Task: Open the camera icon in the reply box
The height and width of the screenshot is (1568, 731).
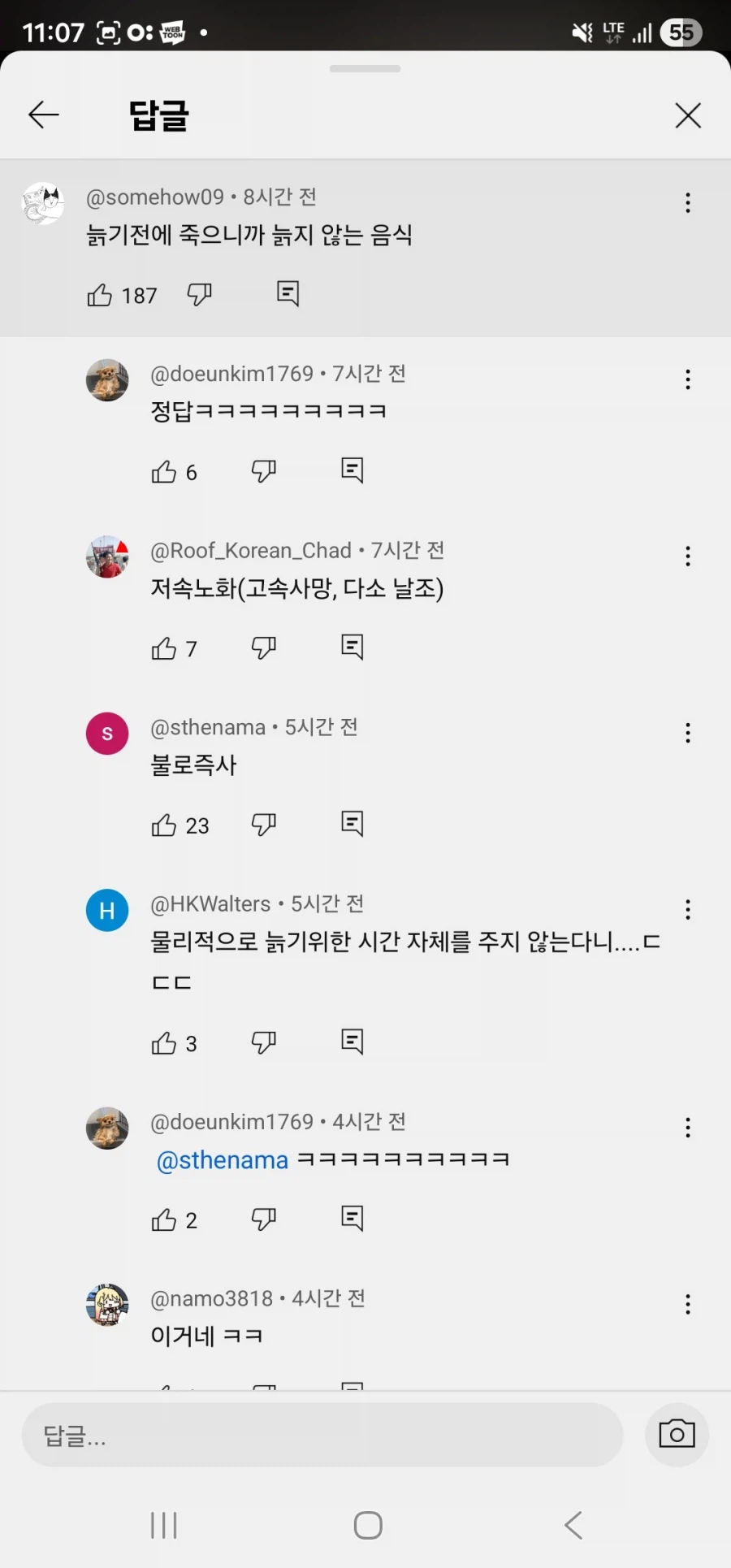Action: click(677, 1434)
